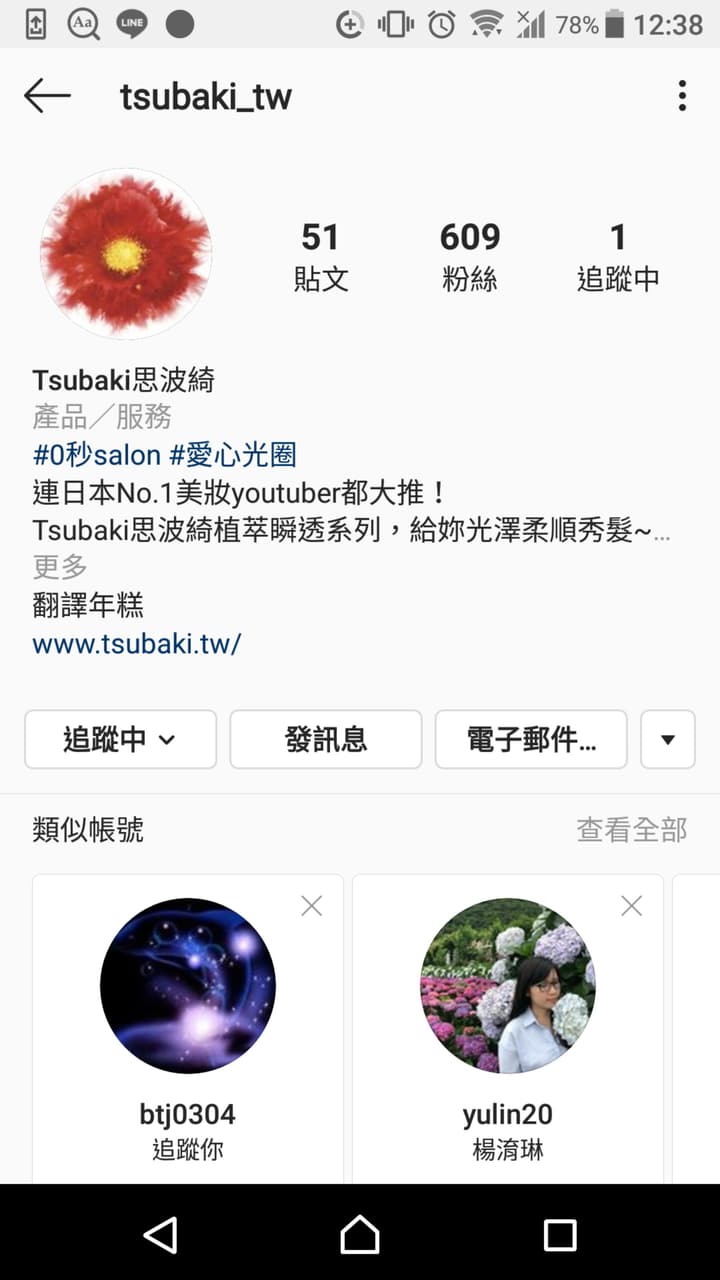See all similar accounts via 查看全部

632,829
